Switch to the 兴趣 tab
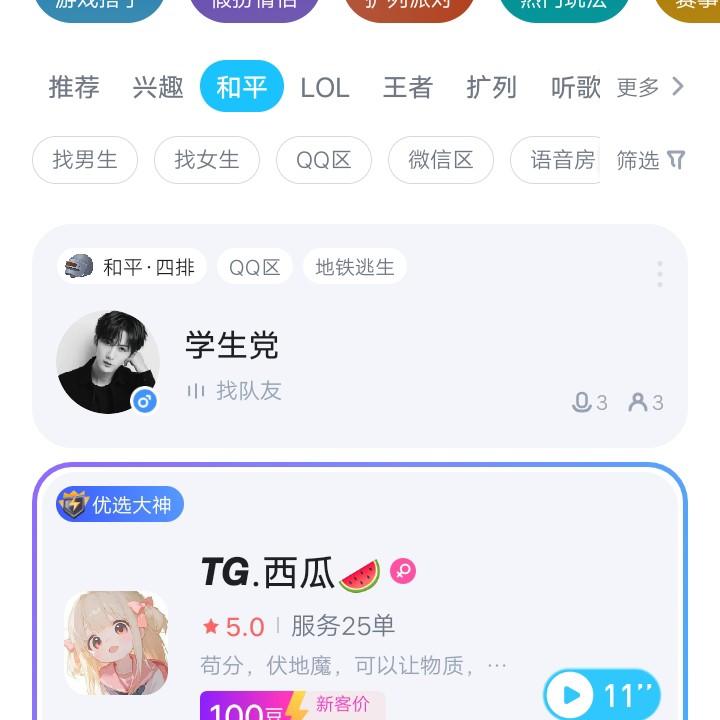 [158, 87]
